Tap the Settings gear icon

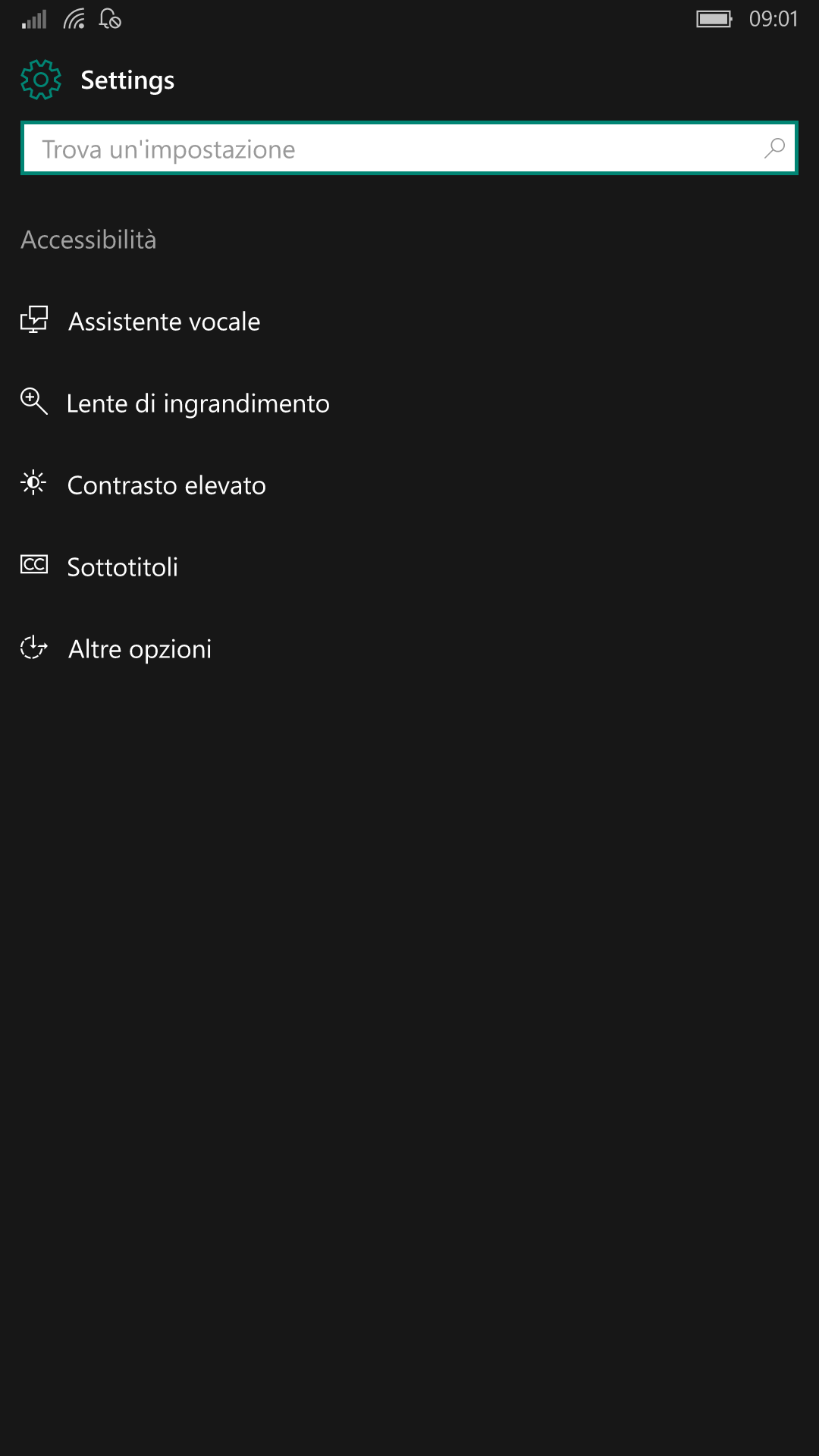point(41,80)
